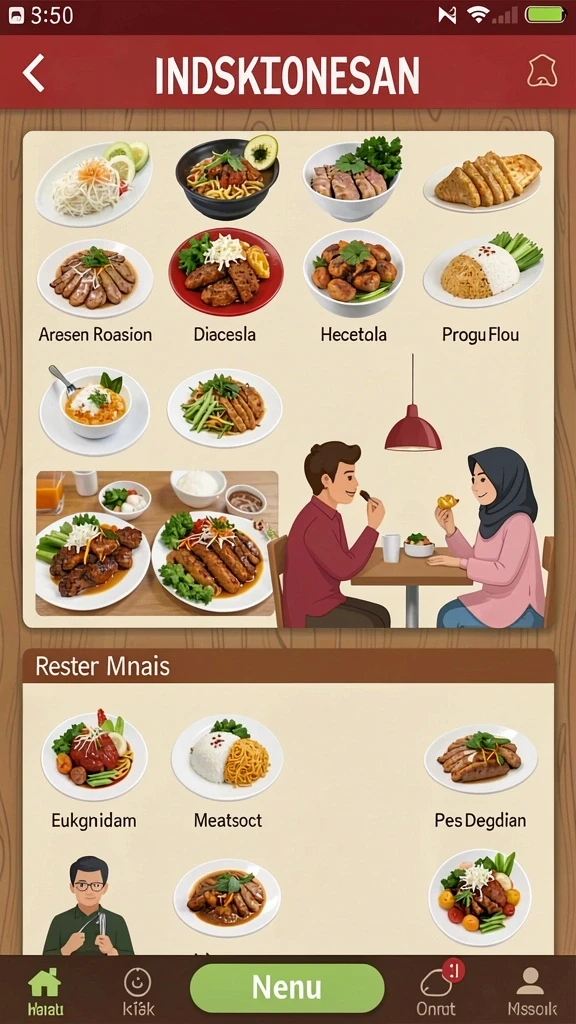Tap the green Nenu button
The width and height of the screenshot is (576, 1024).
click(x=287, y=988)
